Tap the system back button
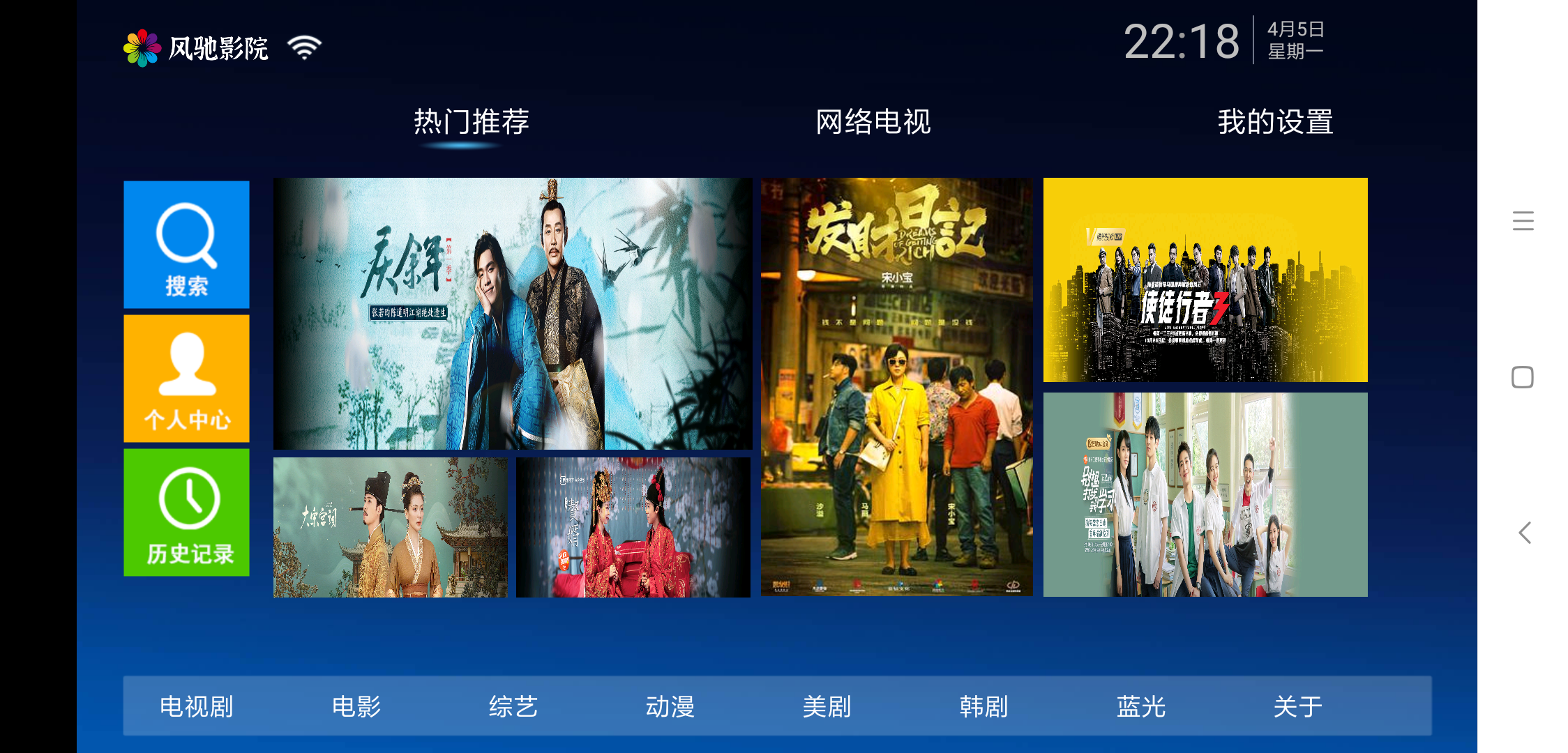The width and height of the screenshot is (1568, 753). pyautogui.click(x=1524, y=533)
